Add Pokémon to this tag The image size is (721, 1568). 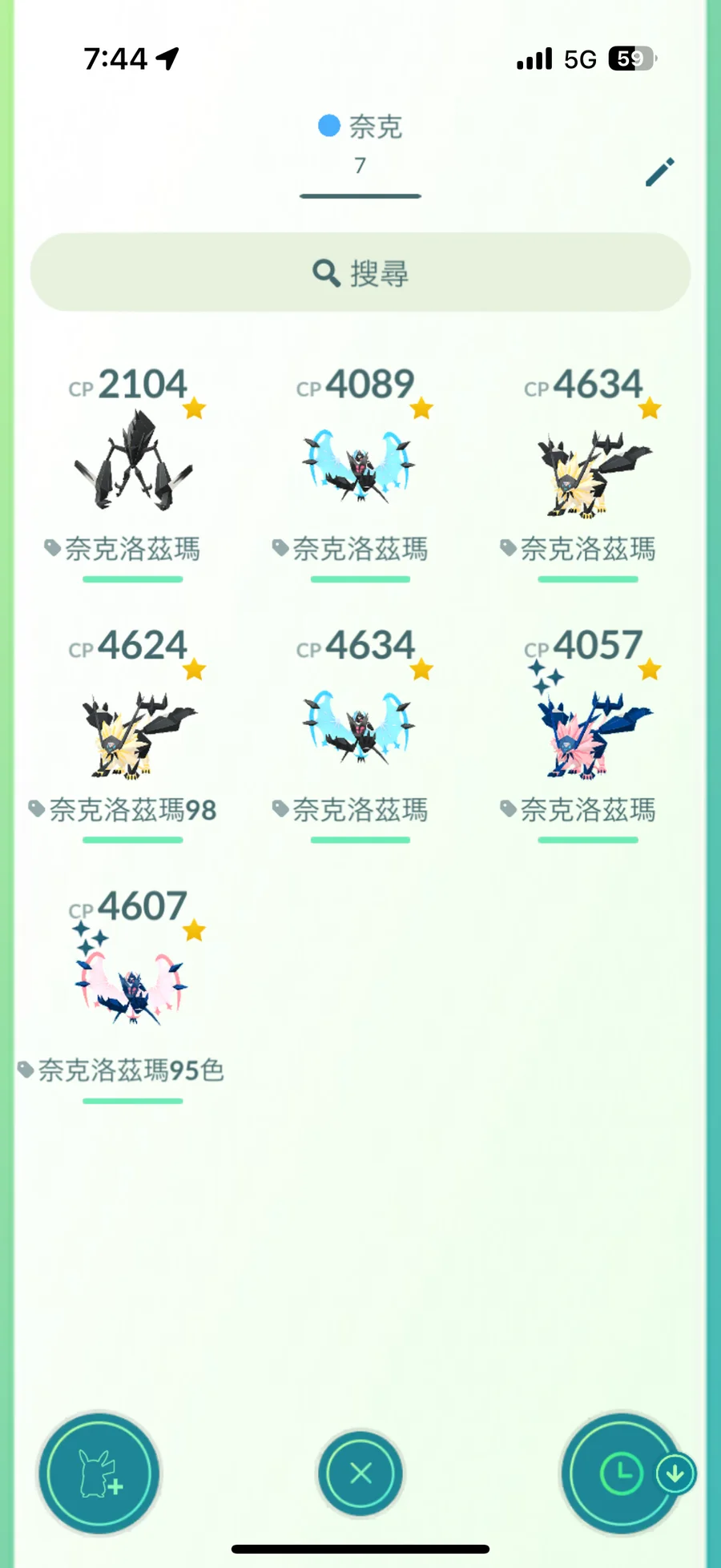(99, 1473)
